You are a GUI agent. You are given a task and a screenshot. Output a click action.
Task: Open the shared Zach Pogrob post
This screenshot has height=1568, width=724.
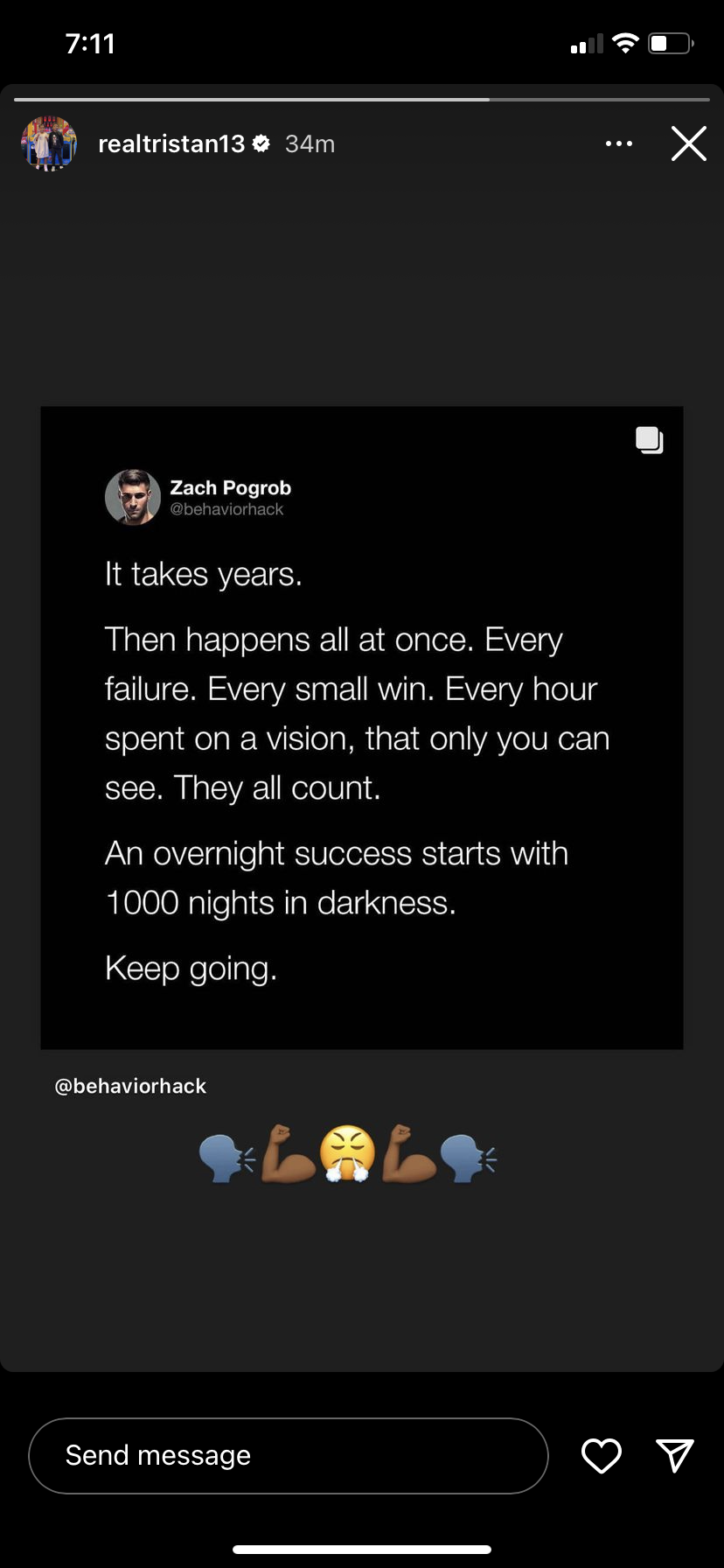pos(361,727)
